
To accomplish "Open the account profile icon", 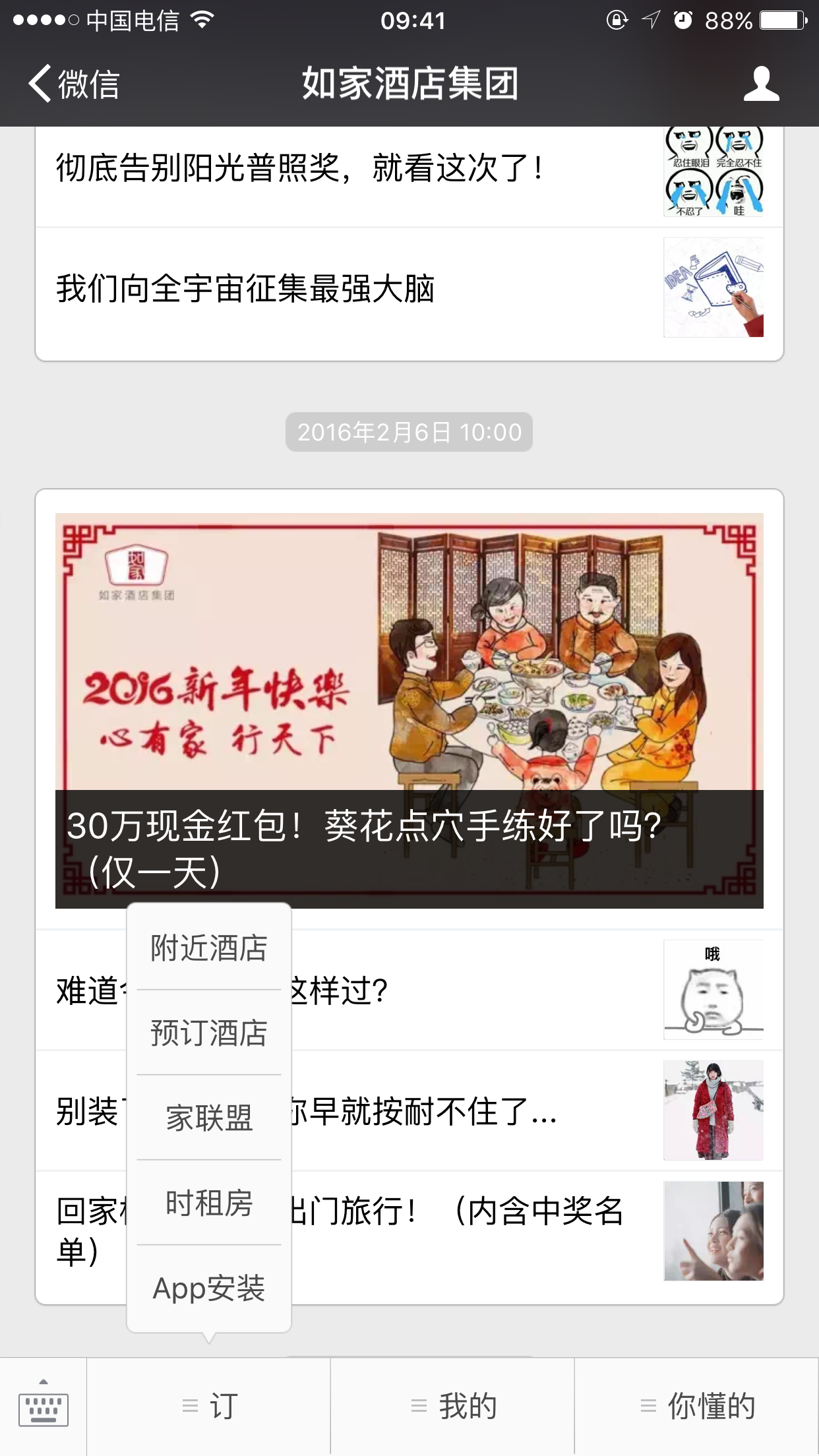I will coord(761,84).
